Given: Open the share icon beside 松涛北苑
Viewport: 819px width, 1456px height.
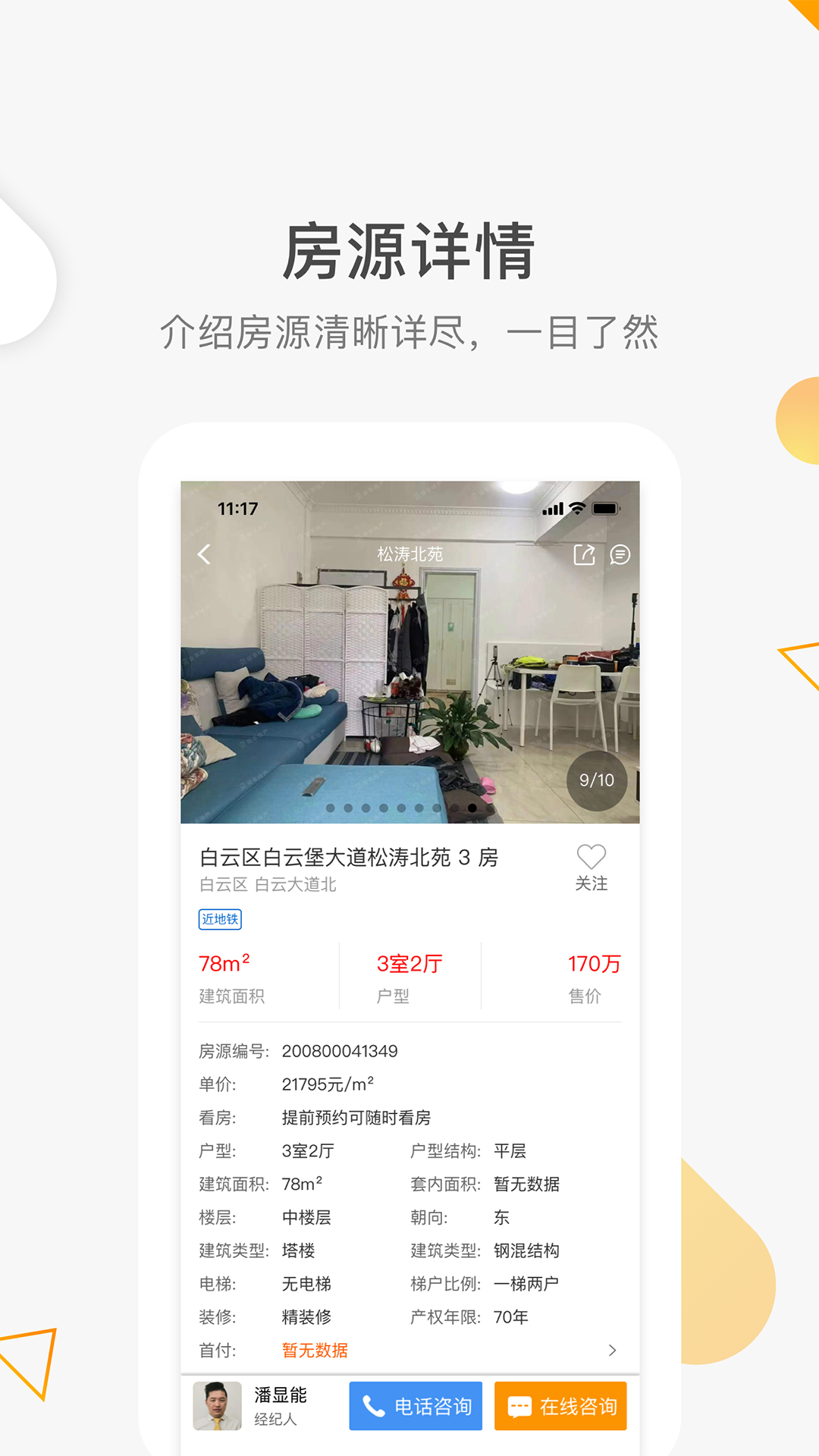Looking at the screenshot, I should click(x=584, y=554).
